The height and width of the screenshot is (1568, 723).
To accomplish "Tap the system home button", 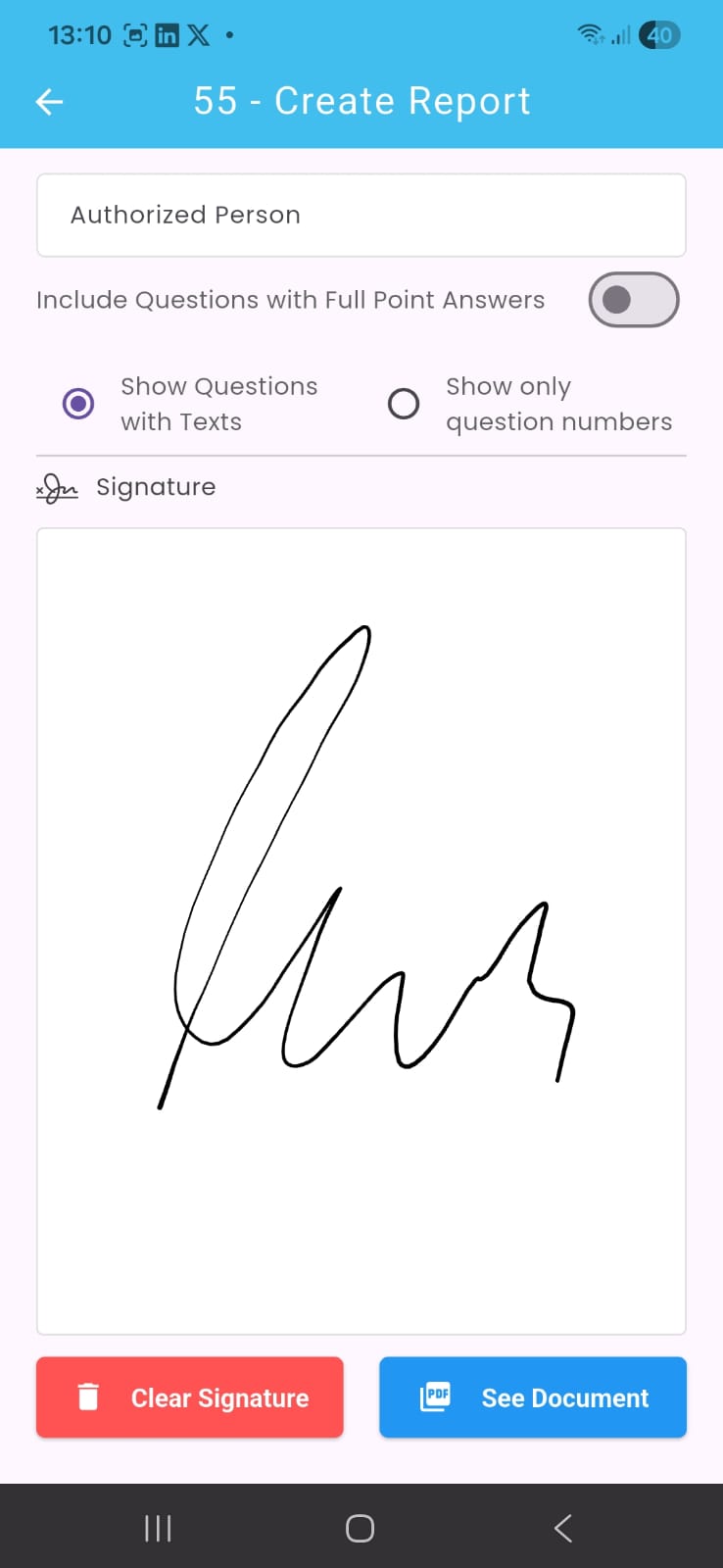I will (x=360, y=1528).
